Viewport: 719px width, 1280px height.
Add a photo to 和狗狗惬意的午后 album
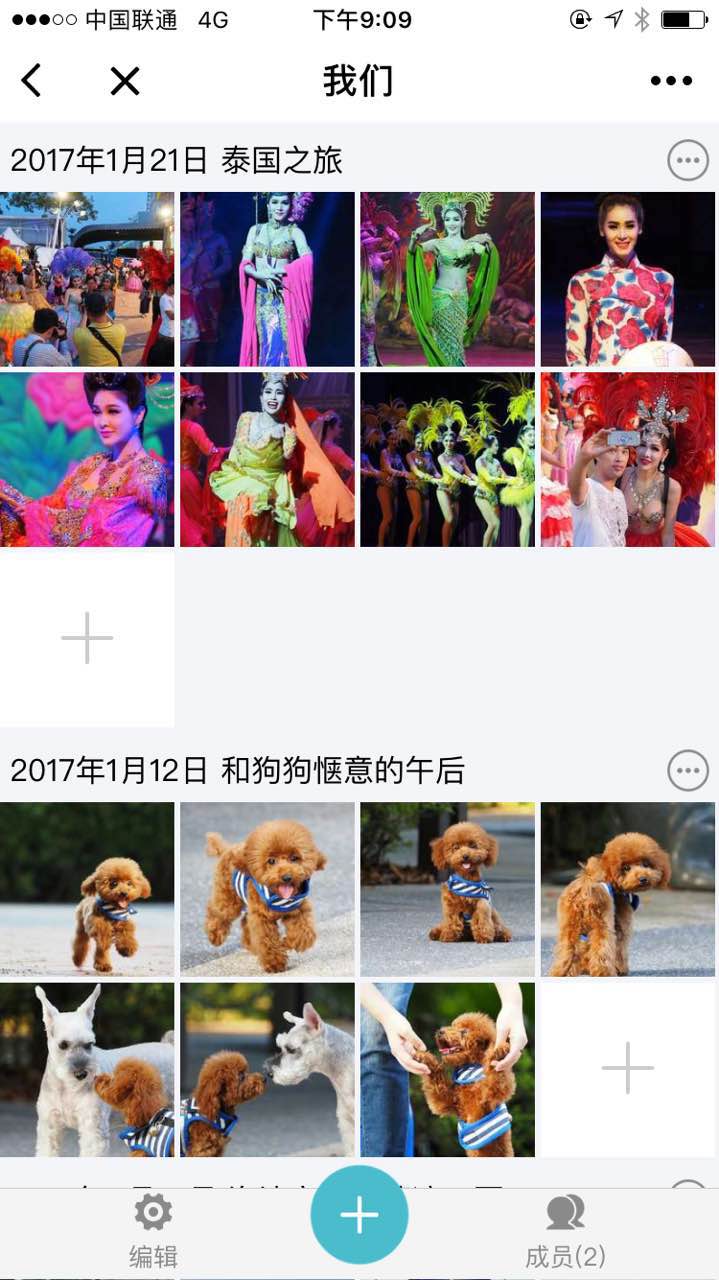628,1069
